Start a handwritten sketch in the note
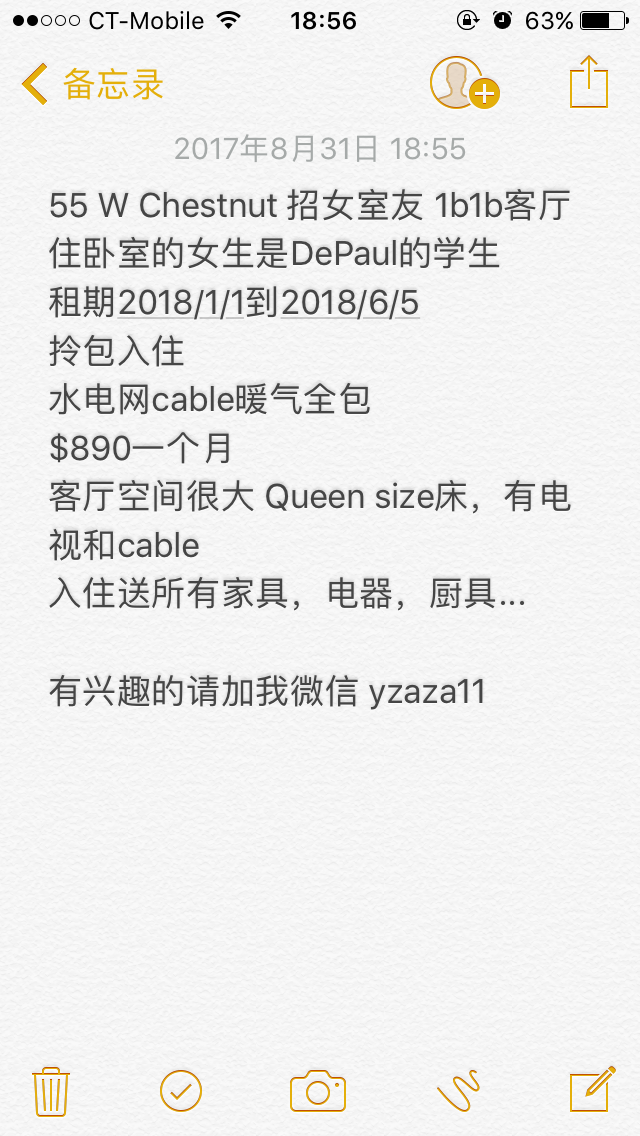The height and width of the screenshot is (1136, 640). pos(458,1090)
